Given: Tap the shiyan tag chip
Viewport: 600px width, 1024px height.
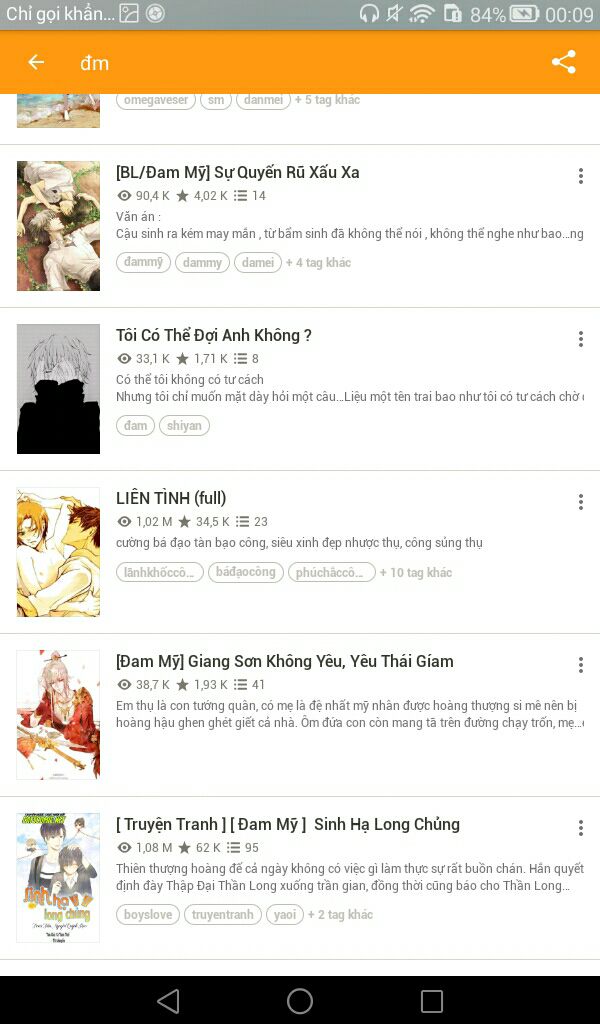Looking at the screenshot, I should pyautogui.click(x=184, y=426).
